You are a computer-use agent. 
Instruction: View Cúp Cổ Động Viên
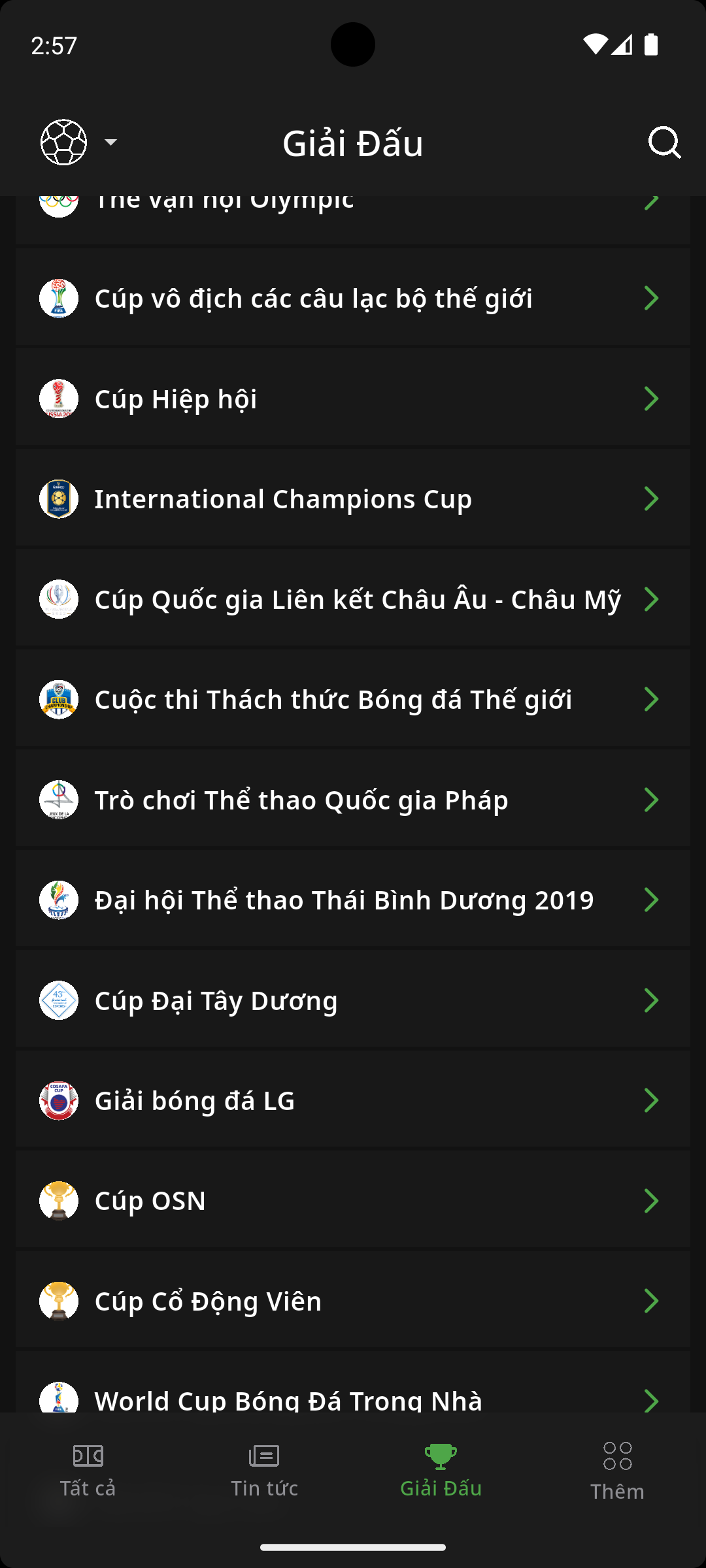(353, 1301)
